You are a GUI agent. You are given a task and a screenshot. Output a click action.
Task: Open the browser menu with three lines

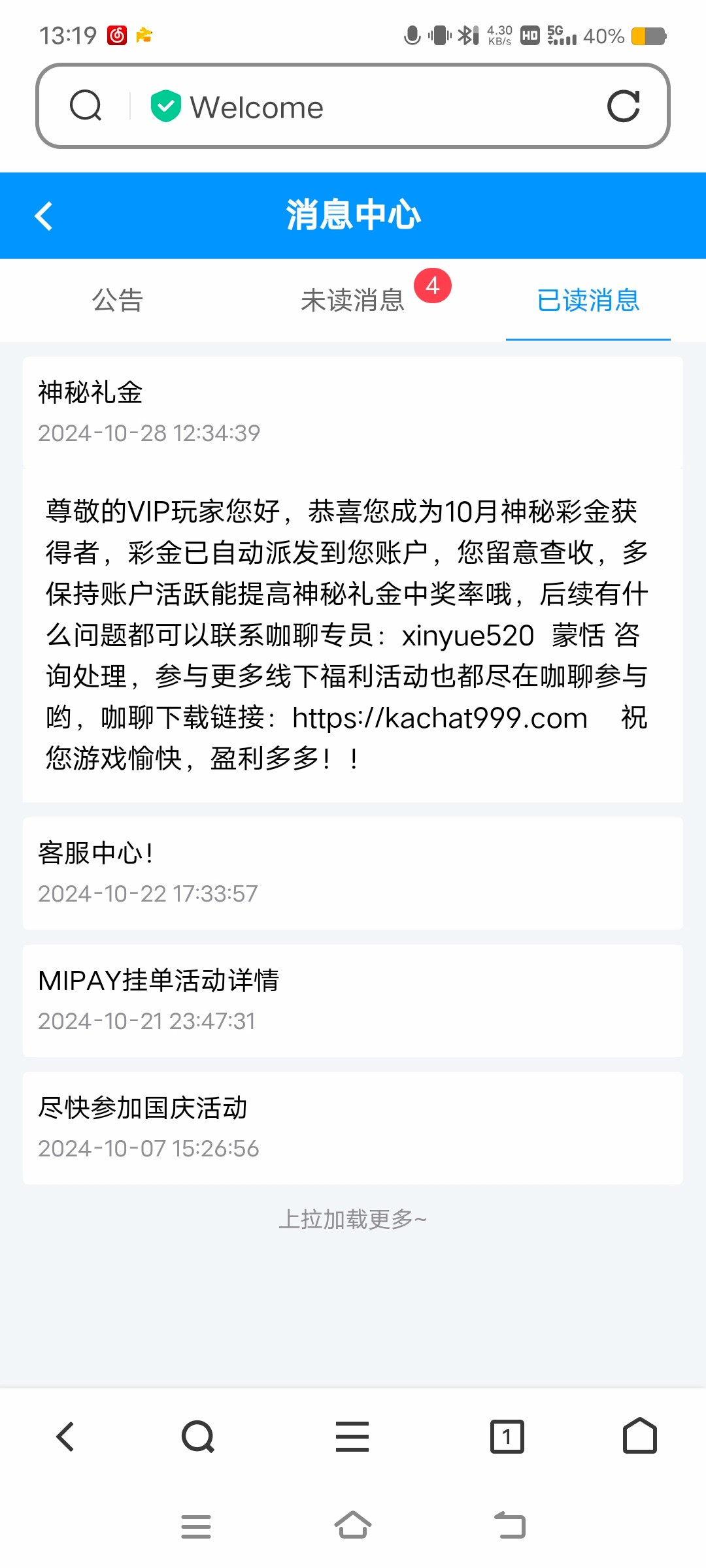352,1436
